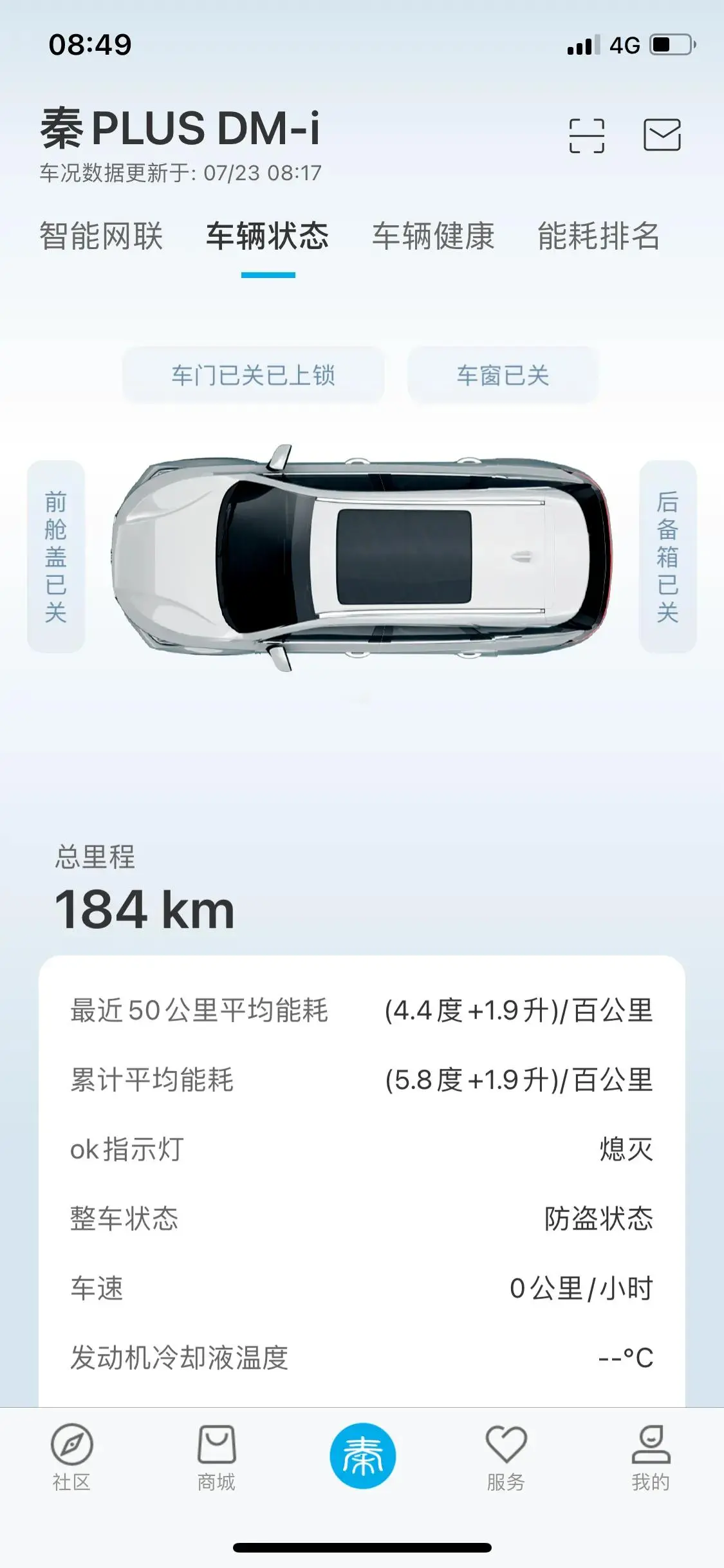This screenshot has height=1568, width=724.
Task: Switch to the 车辆健康 tab
Action: point(433,236)
